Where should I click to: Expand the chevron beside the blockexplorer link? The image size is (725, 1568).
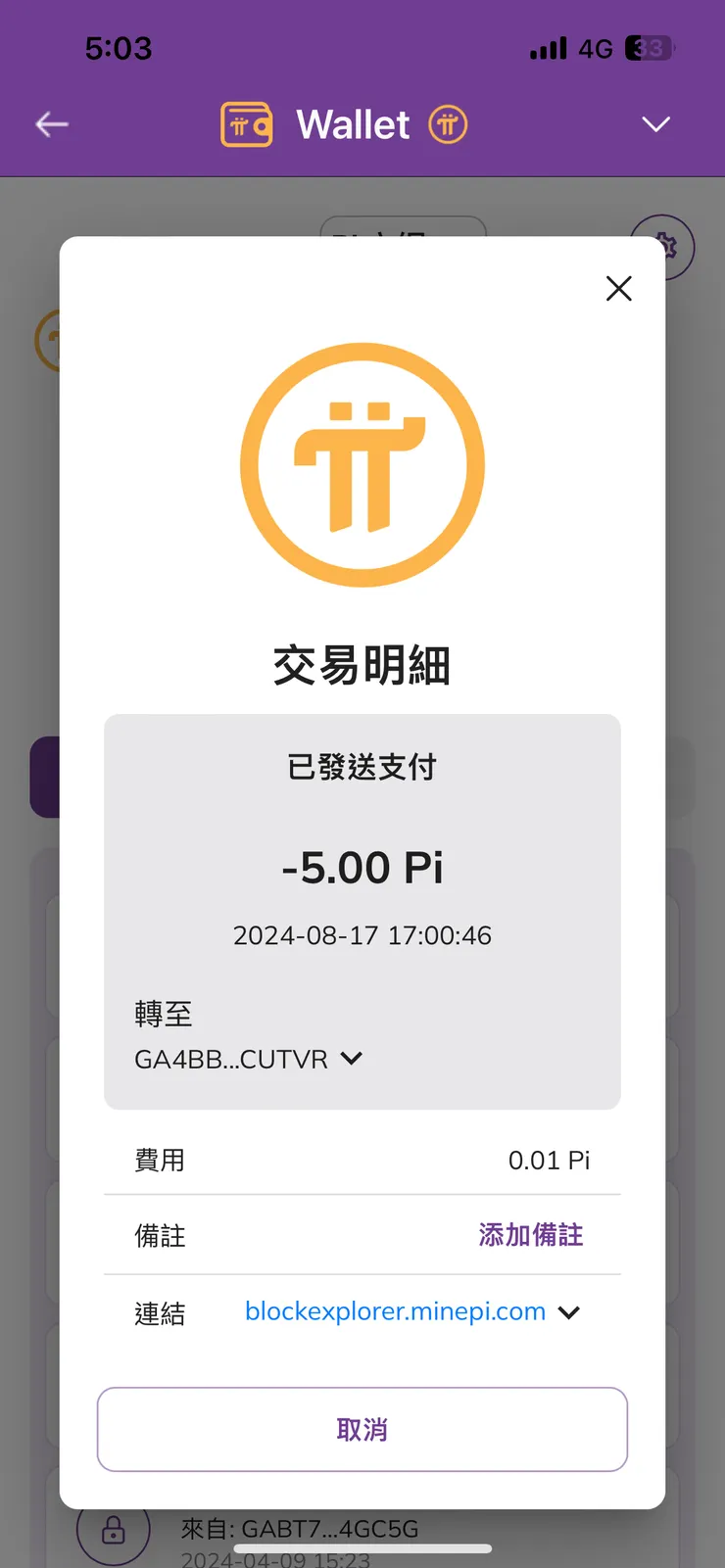click(x=569, y=1313)
